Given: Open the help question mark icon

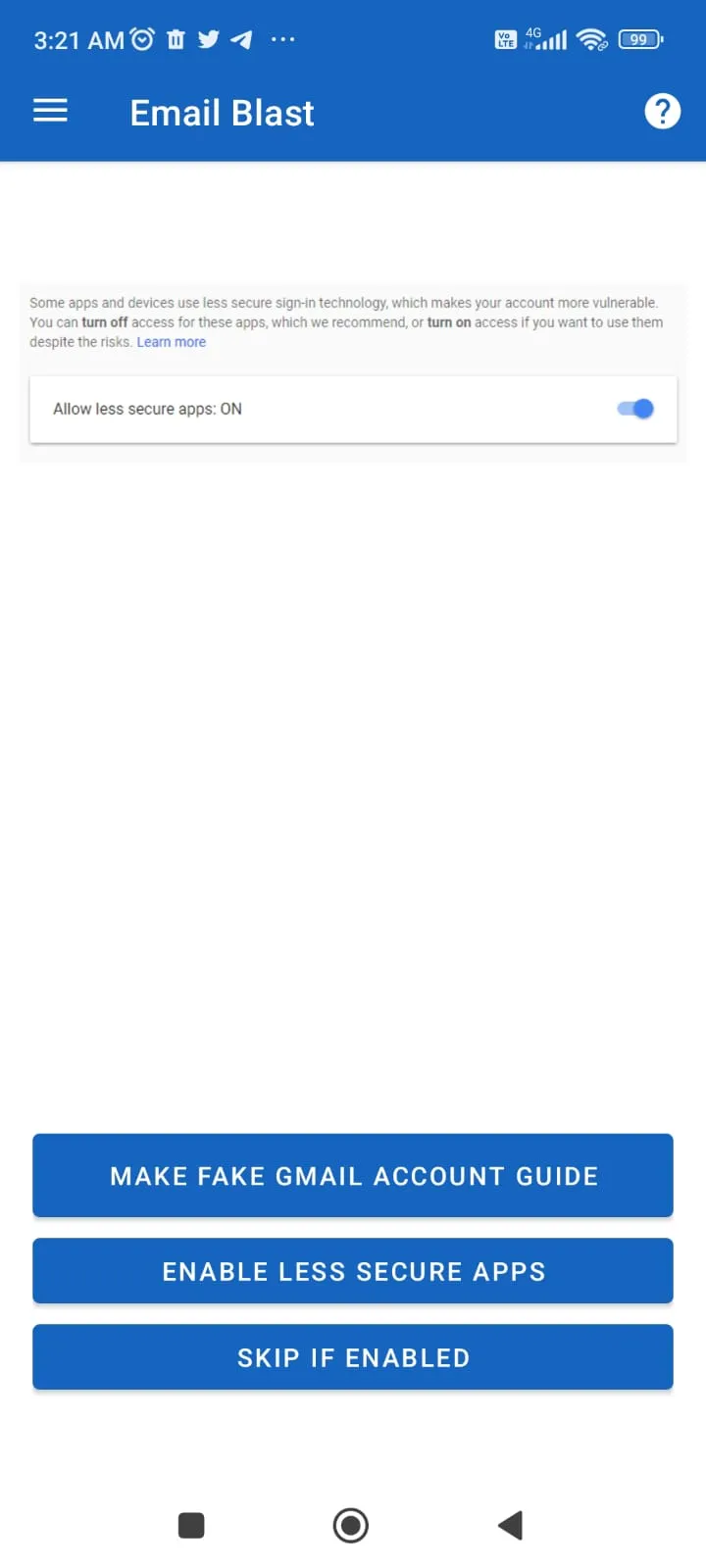Looking at the screenshot, I should (x=662, y=112).
